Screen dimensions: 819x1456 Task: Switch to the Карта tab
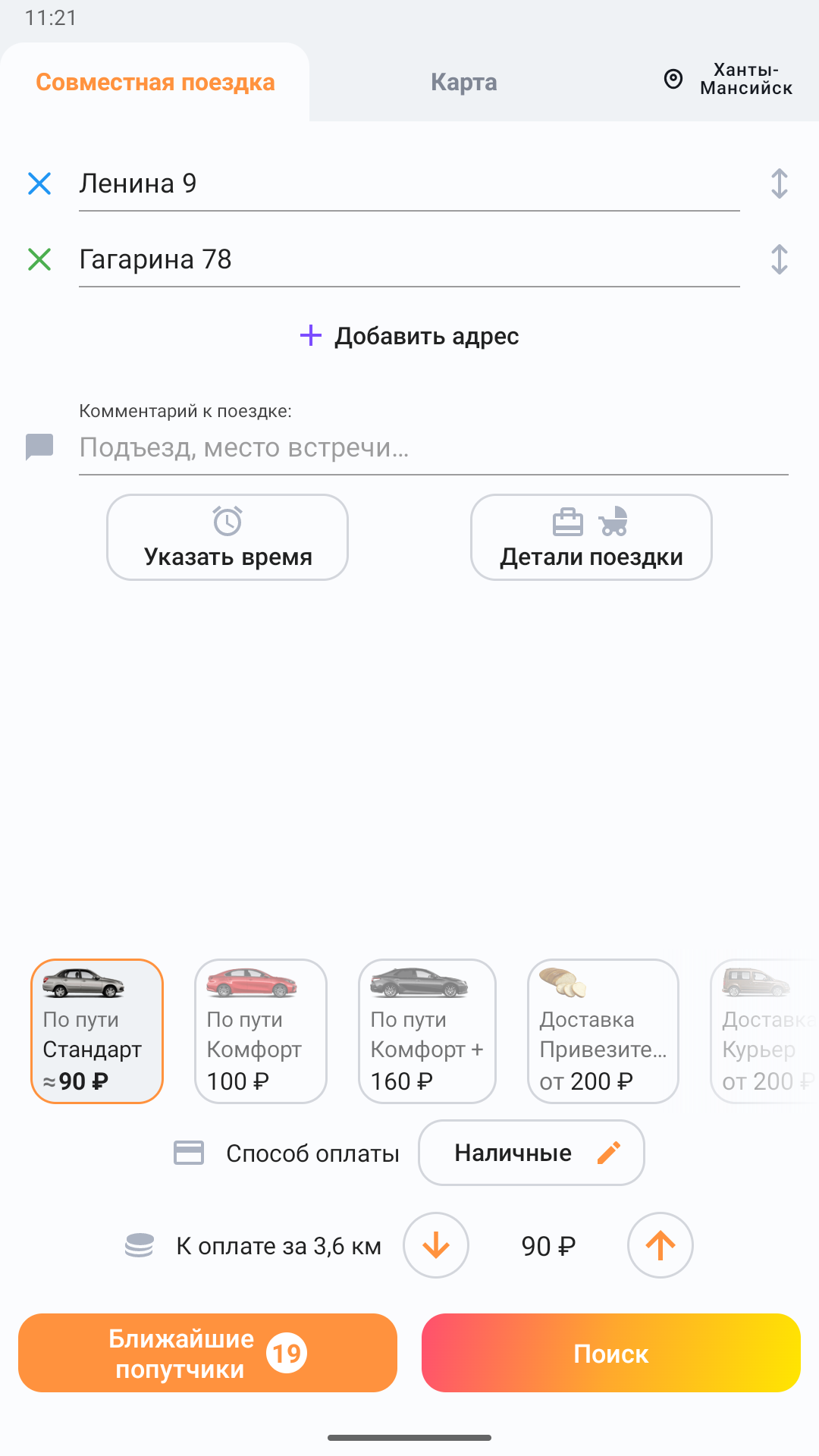tap(463, 82)
